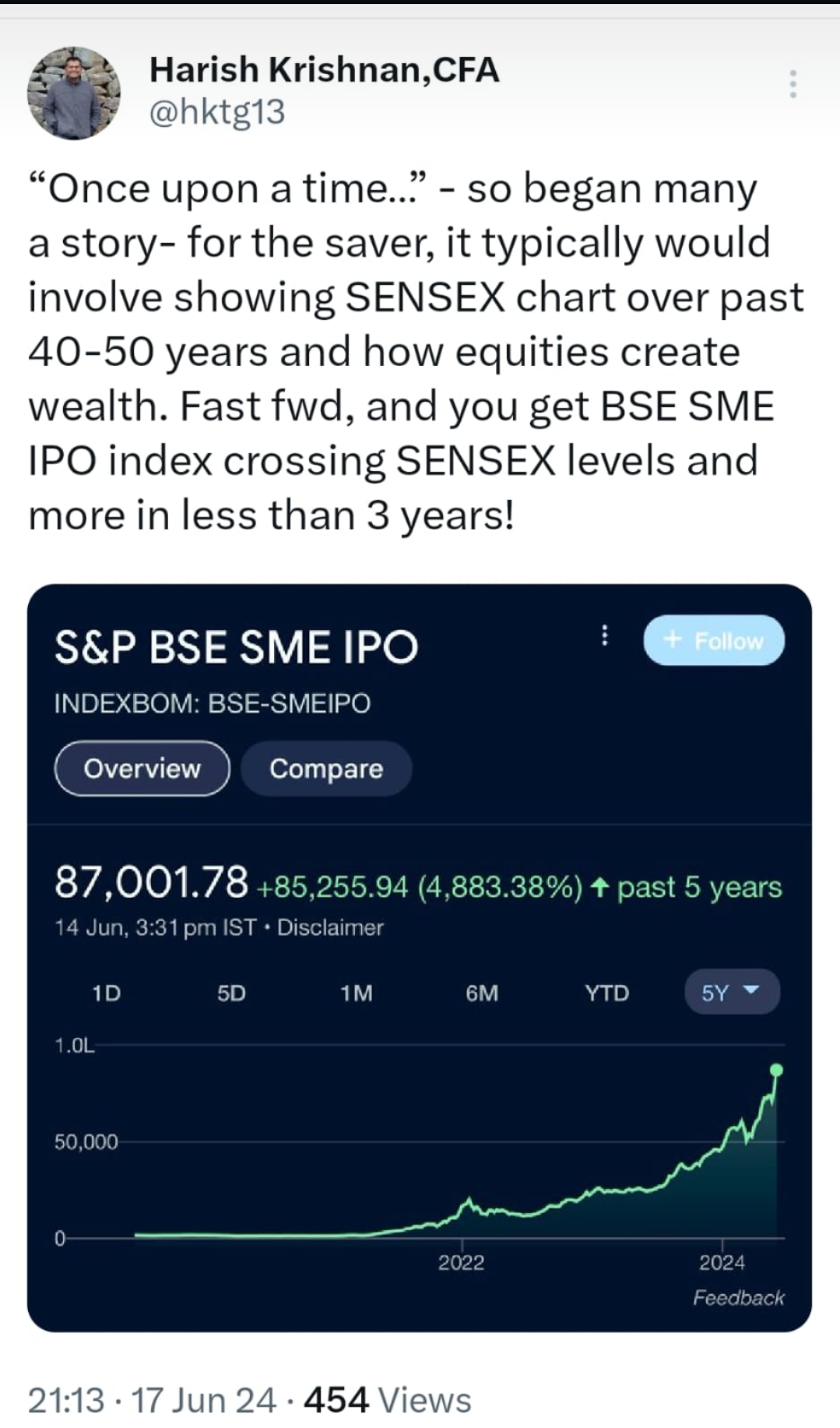Click the green upward trend arrow
The image size is (840, 1428).
pyautogui.click(x=599, y=886)
